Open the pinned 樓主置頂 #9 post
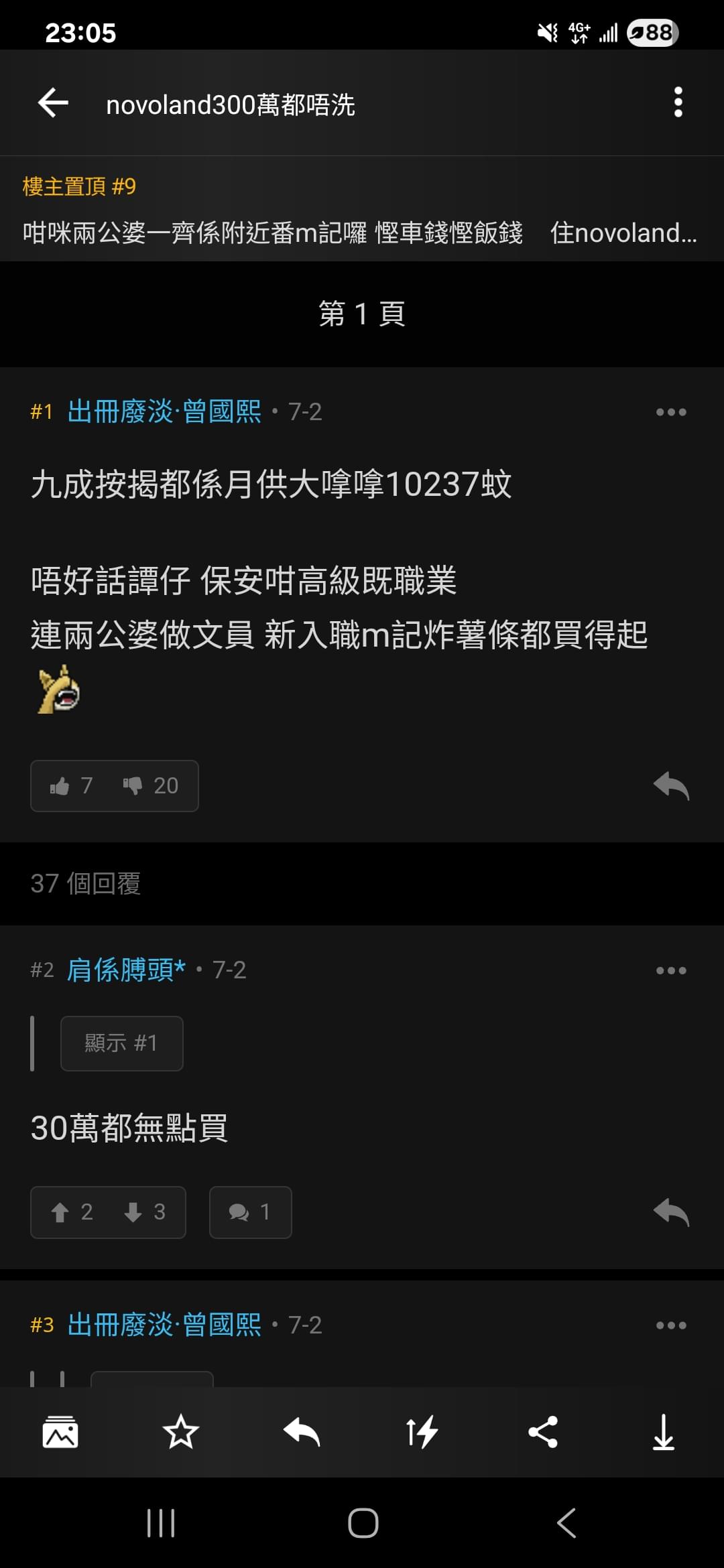 coord(362,211)
